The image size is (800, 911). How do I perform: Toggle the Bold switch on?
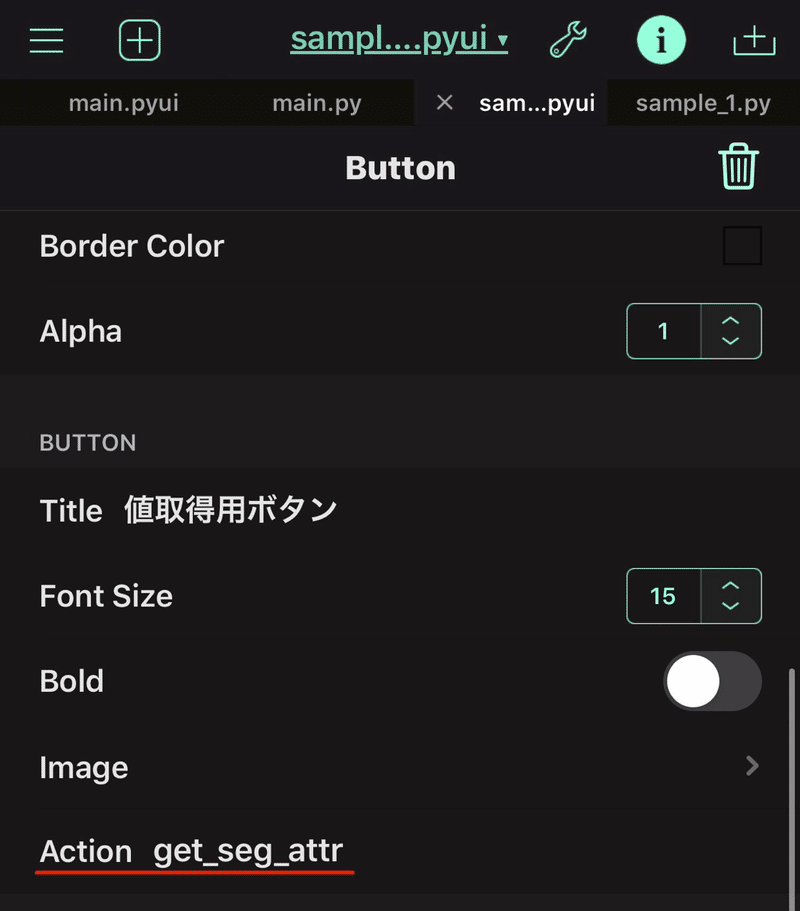coord(712,681)
